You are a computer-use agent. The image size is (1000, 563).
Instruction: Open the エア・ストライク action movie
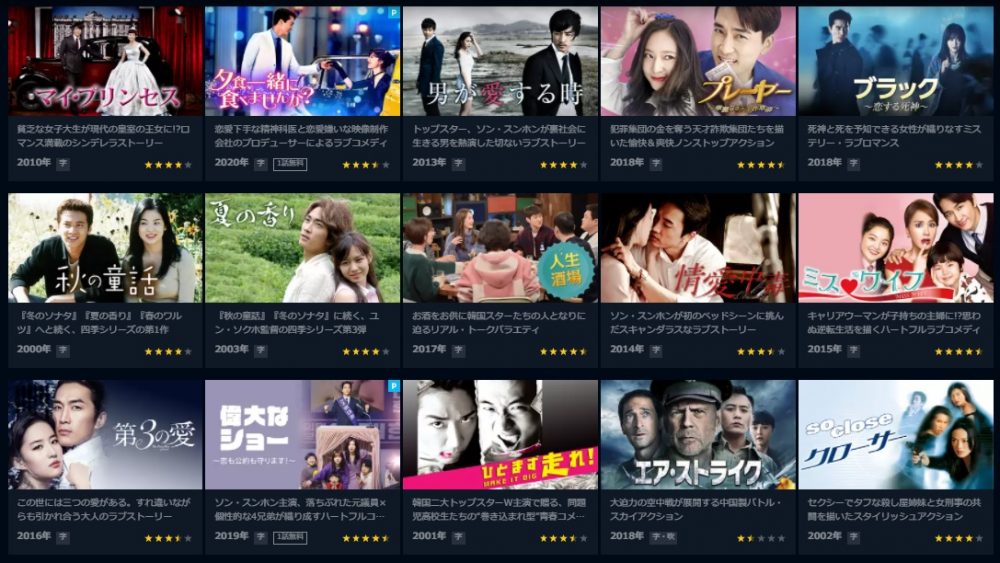(x=698, y=434)
